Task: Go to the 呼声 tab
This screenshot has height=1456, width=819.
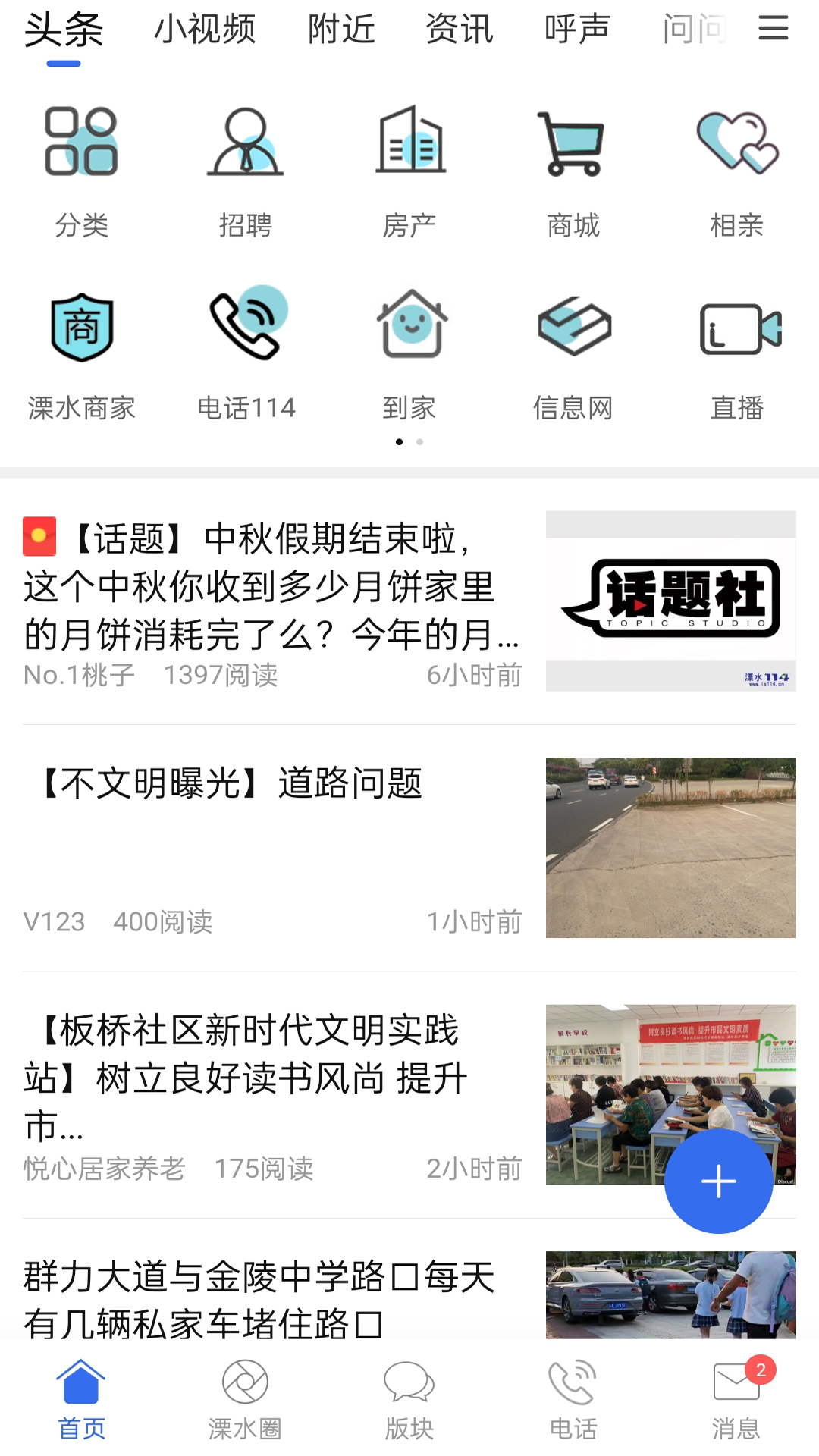Action: (x=577, y=30)
